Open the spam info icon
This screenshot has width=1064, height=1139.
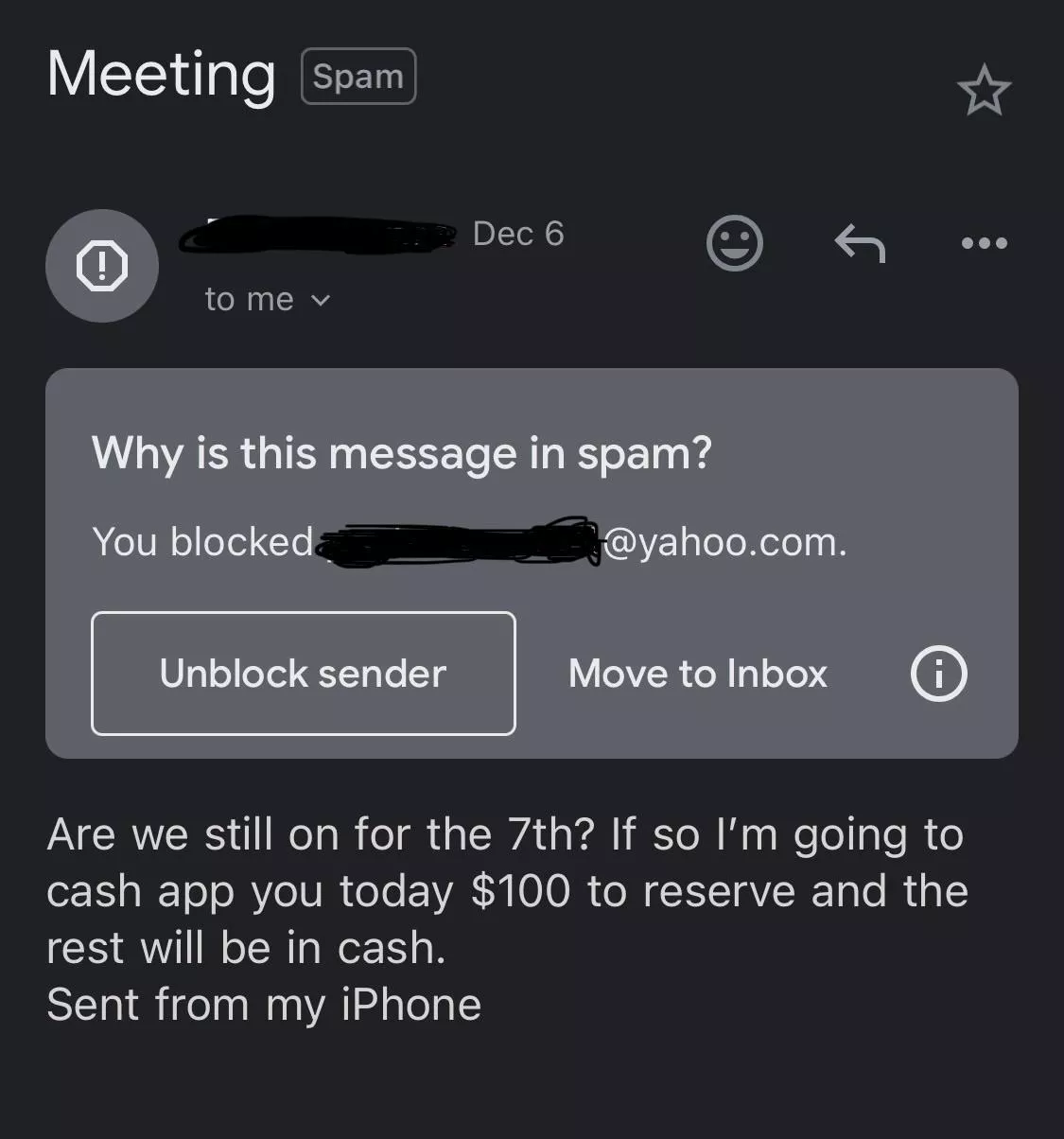click(x=938, y=674)
